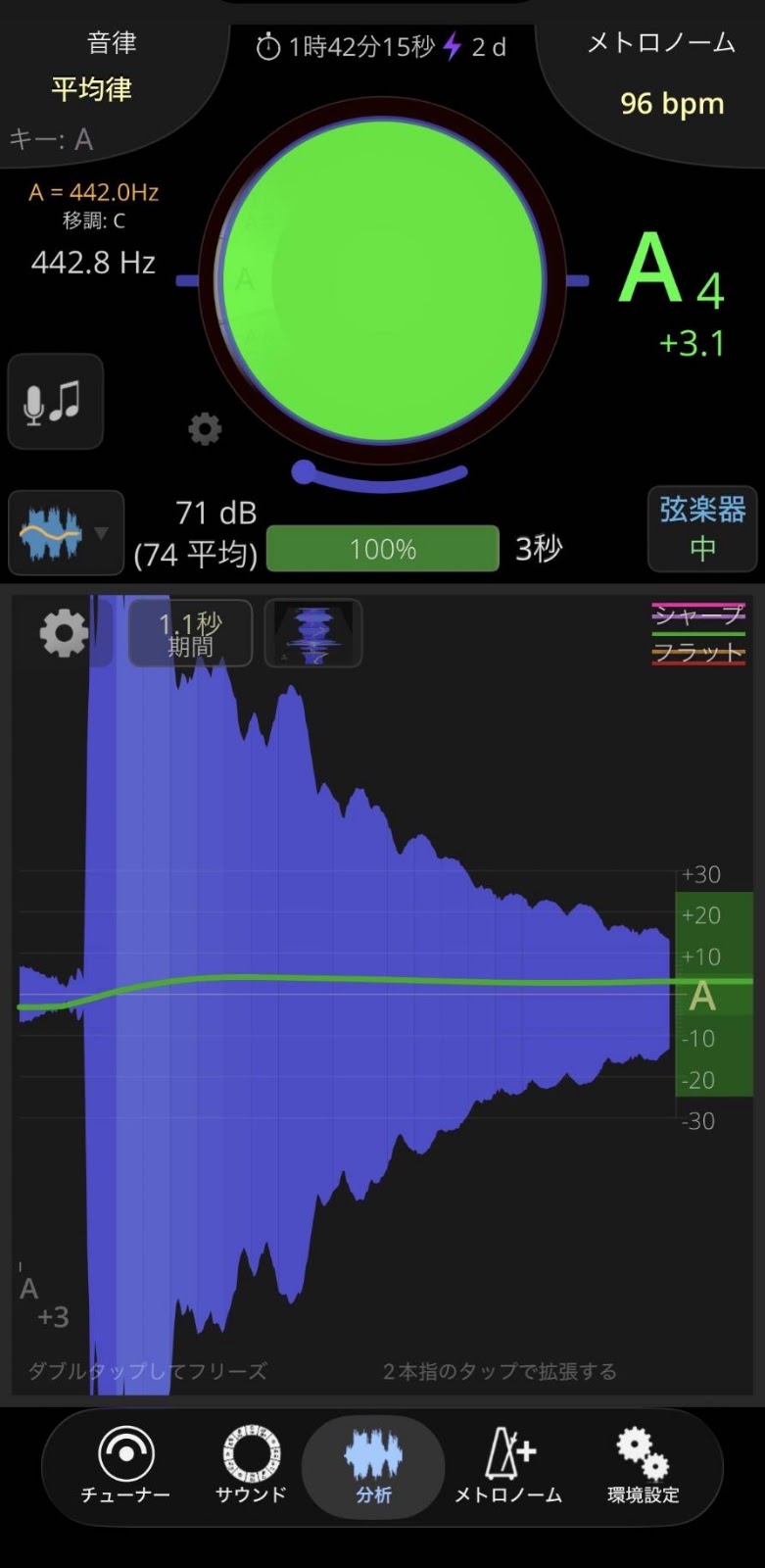765x1568 pixels.
Task: Change the A = 442.0Hz reference pitch
Action: [x=94, y=192]
